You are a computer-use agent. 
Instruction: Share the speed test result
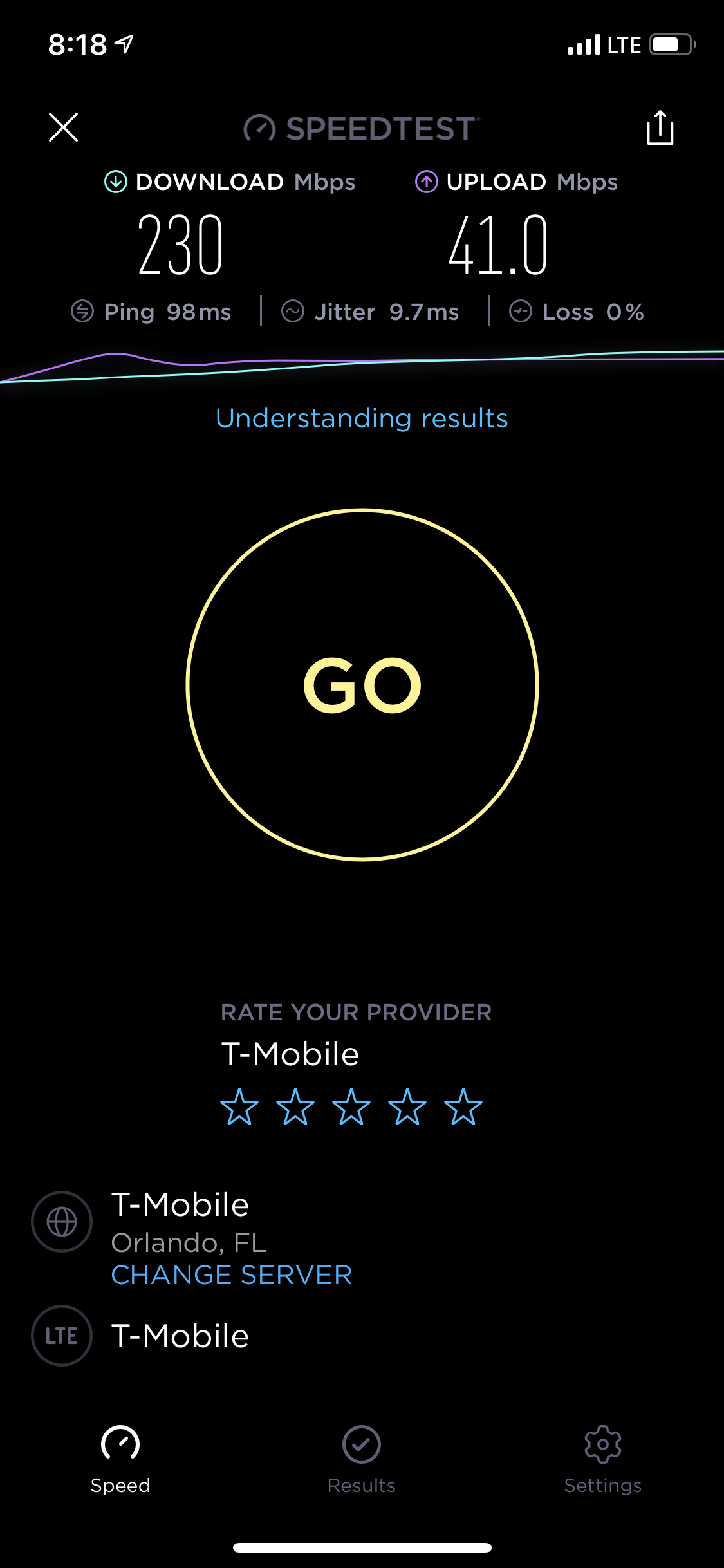660,127
